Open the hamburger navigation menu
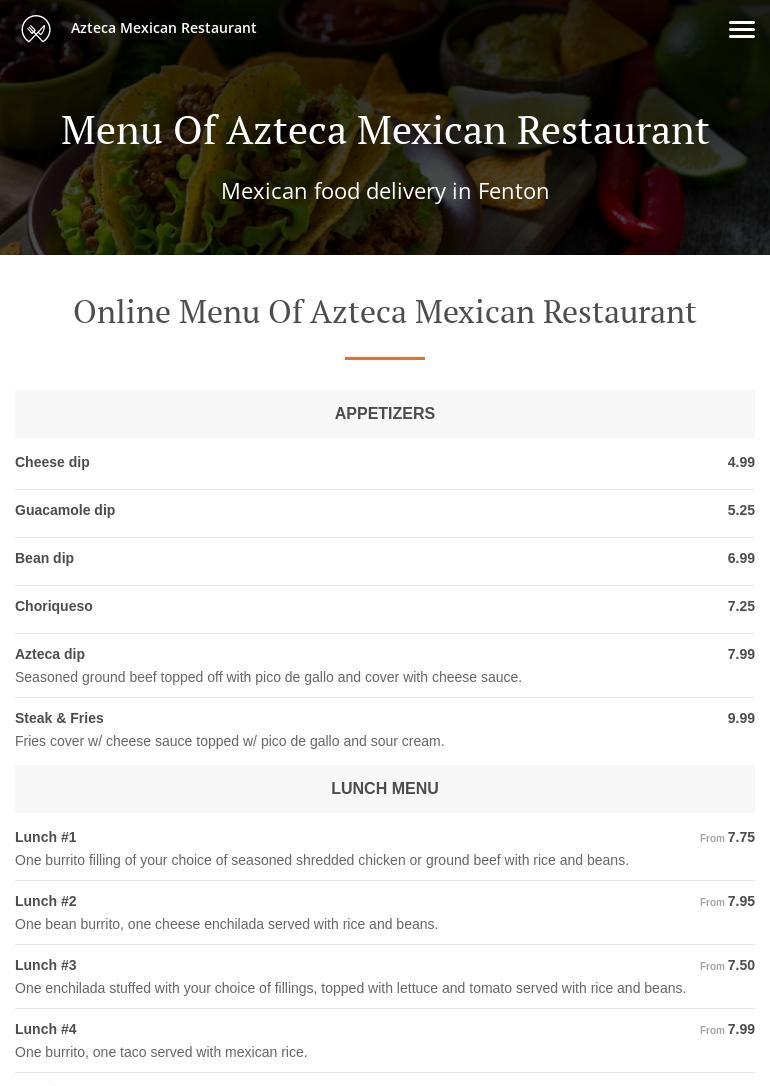The image size is (770, 1086). coord(741,29)
